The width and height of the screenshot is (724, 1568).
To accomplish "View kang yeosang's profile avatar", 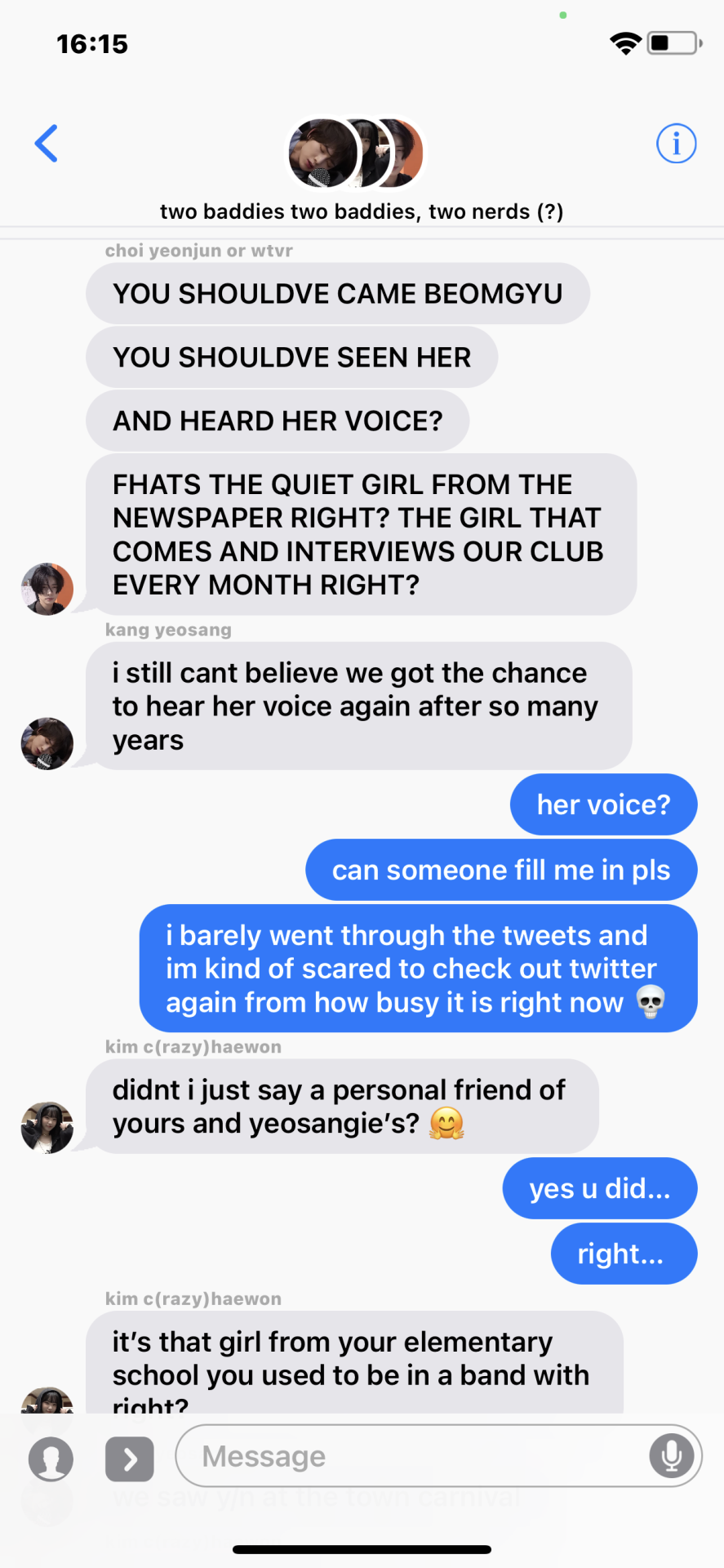I will click(47, 743).
